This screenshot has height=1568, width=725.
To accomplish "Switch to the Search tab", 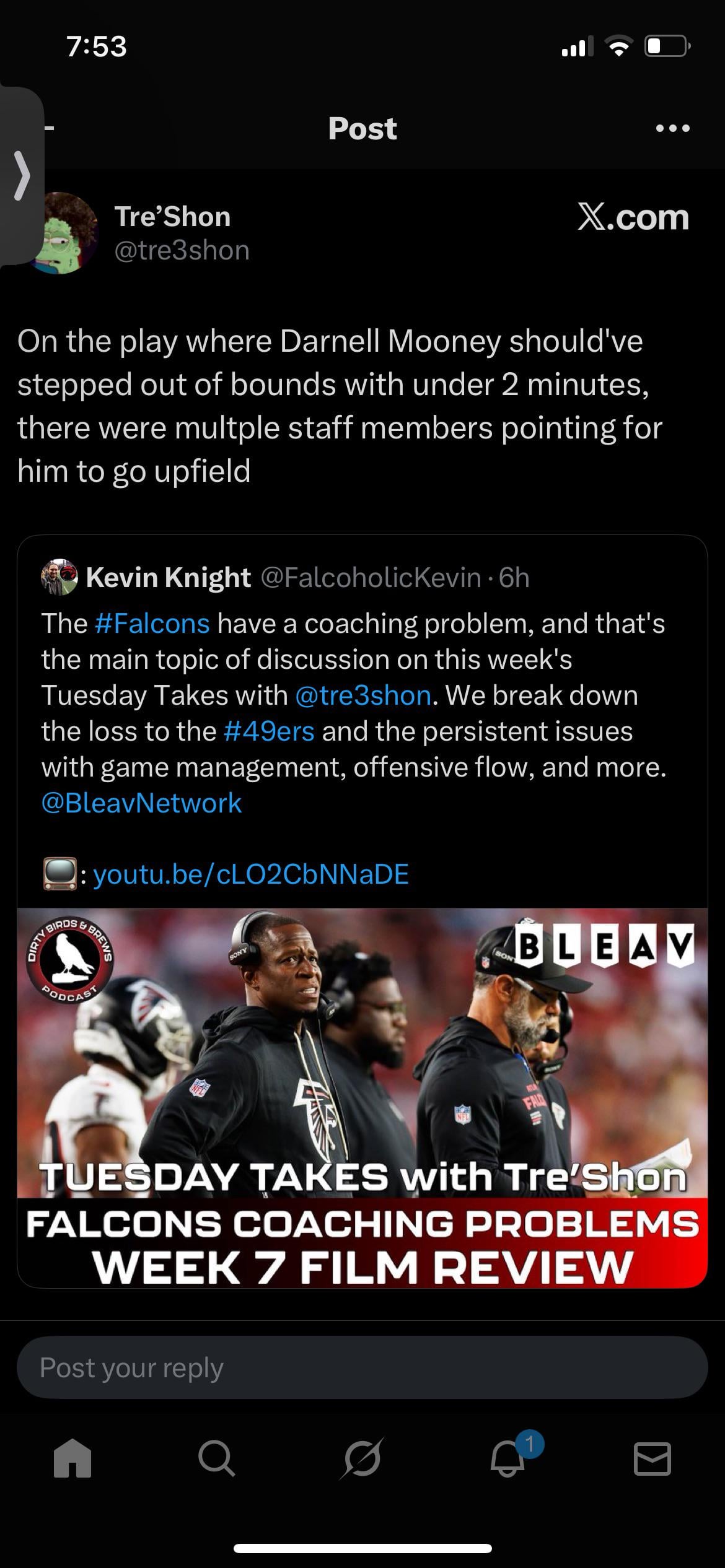I will (x=217, y=1460).
